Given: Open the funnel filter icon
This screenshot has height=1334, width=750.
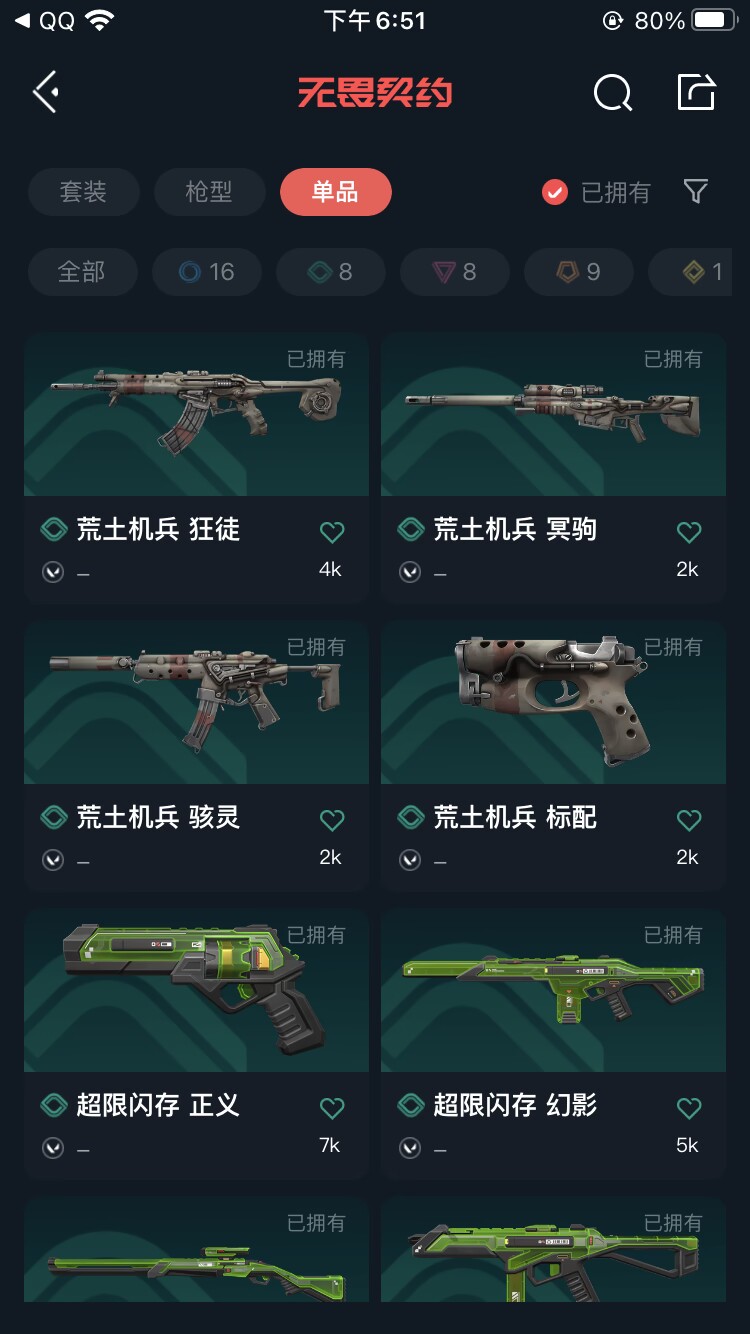Looking at the screenshot, I should pyautogui.click(x=696, y=191).
